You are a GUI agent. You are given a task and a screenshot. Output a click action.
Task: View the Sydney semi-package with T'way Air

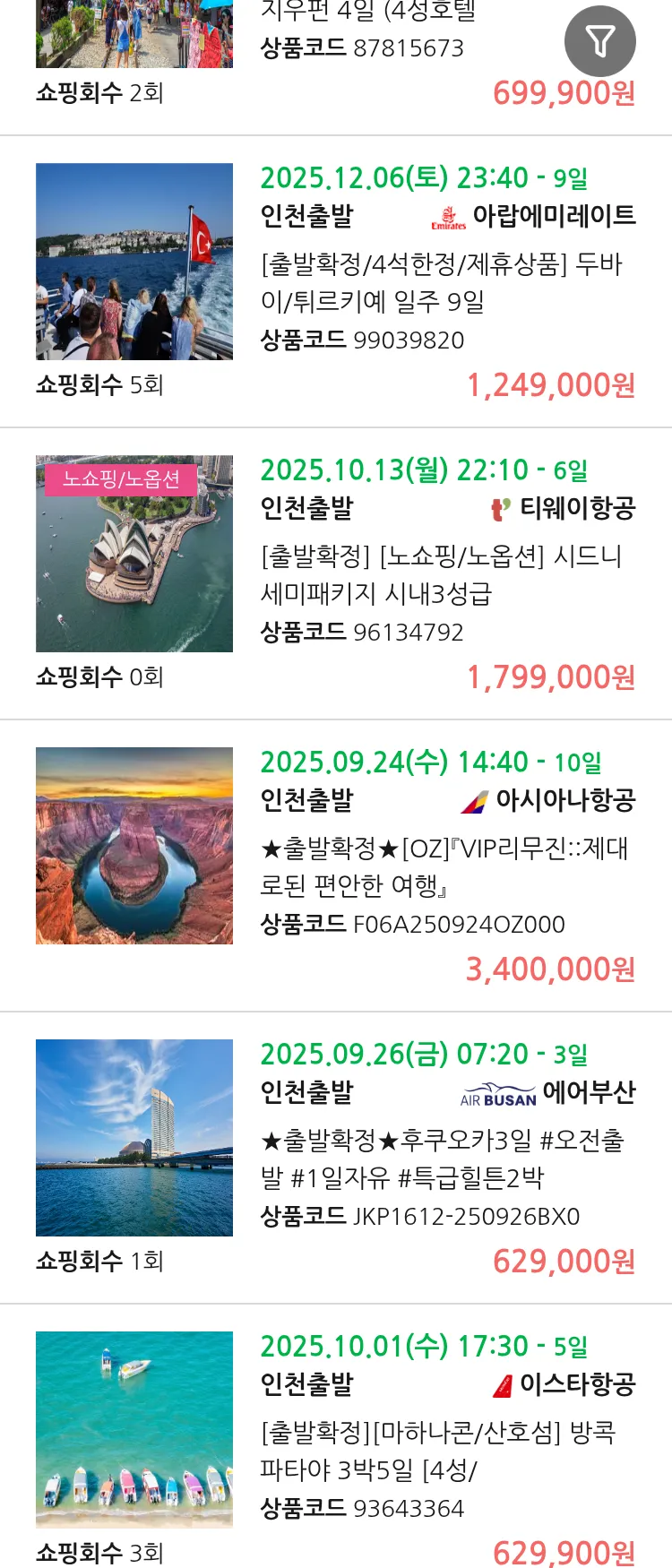coord(441,574)
